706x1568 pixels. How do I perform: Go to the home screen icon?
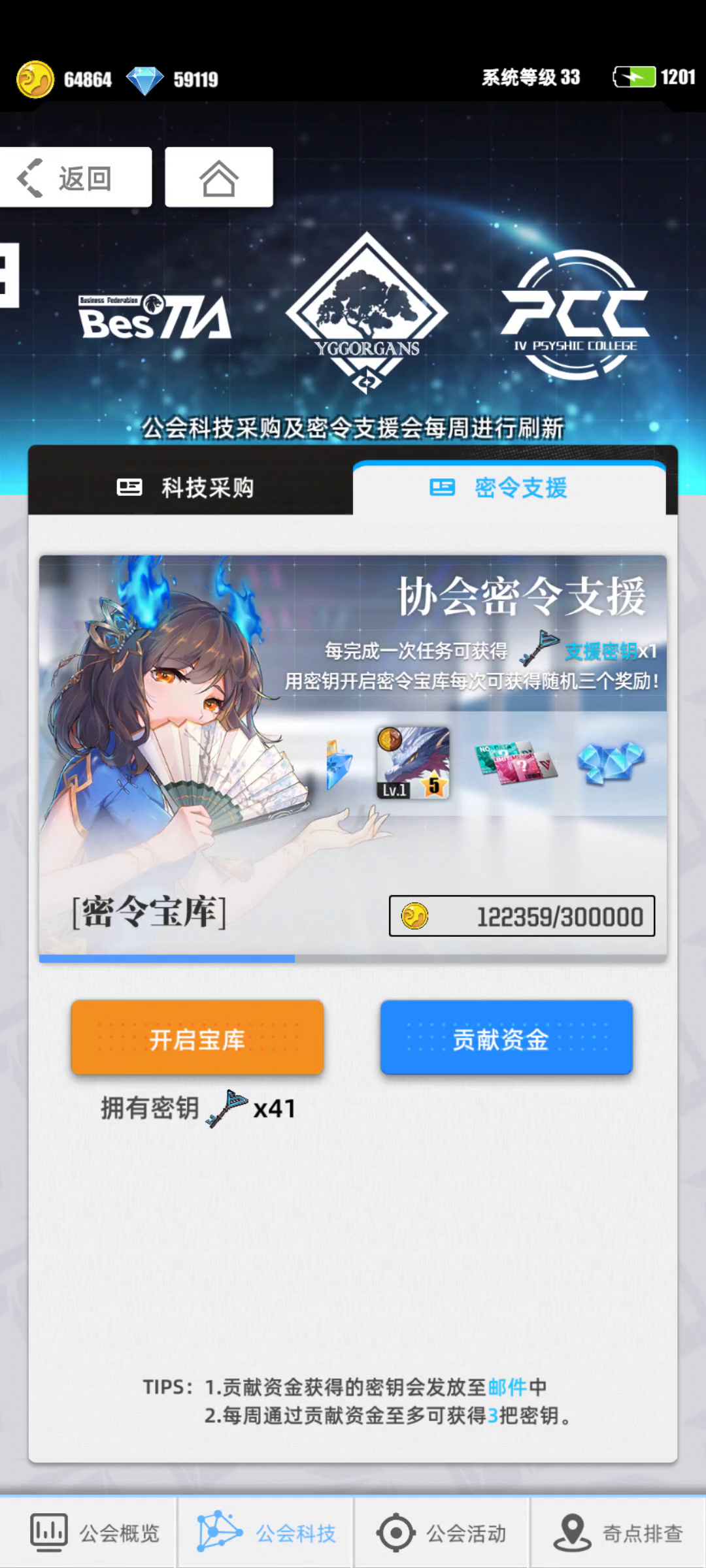coord(218,178)
